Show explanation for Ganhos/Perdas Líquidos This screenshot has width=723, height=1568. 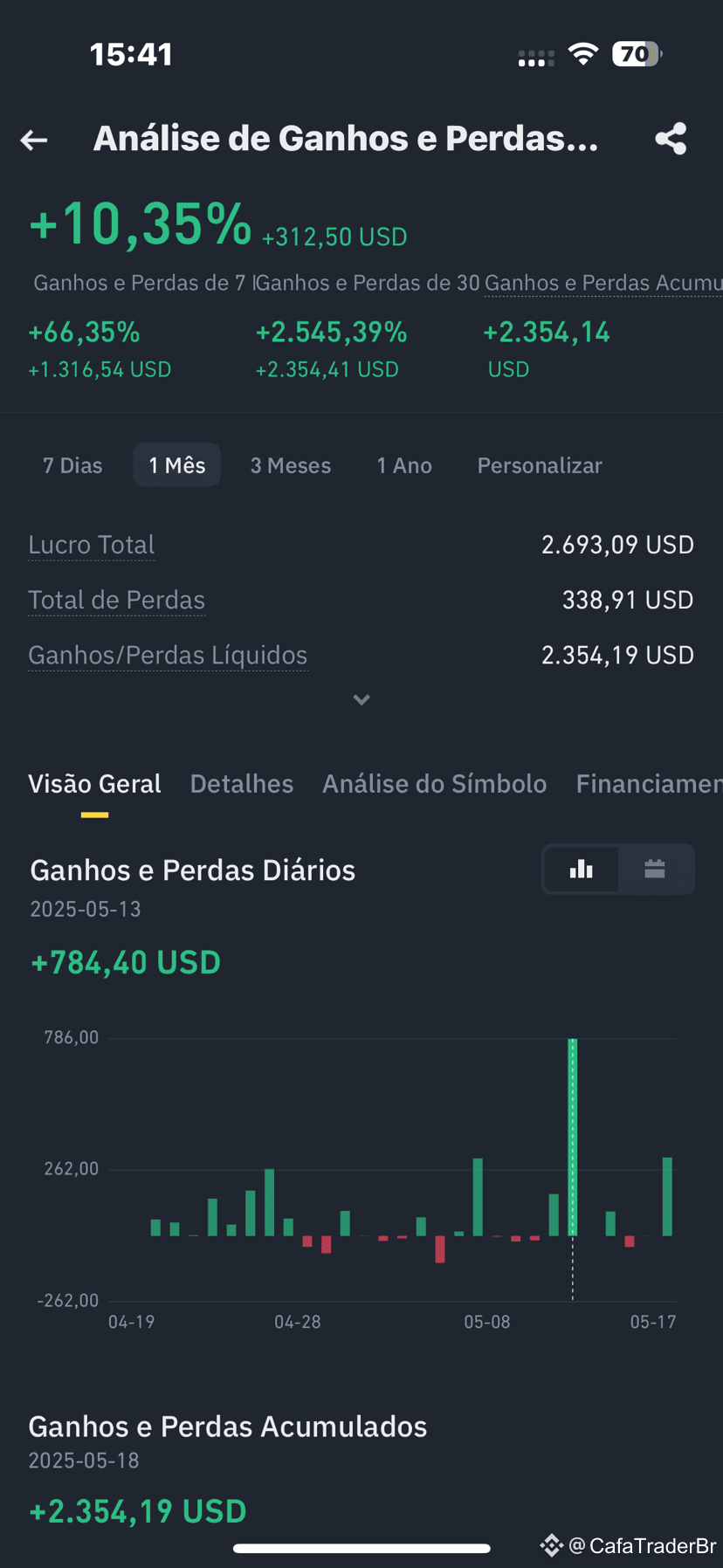point(168,655)
